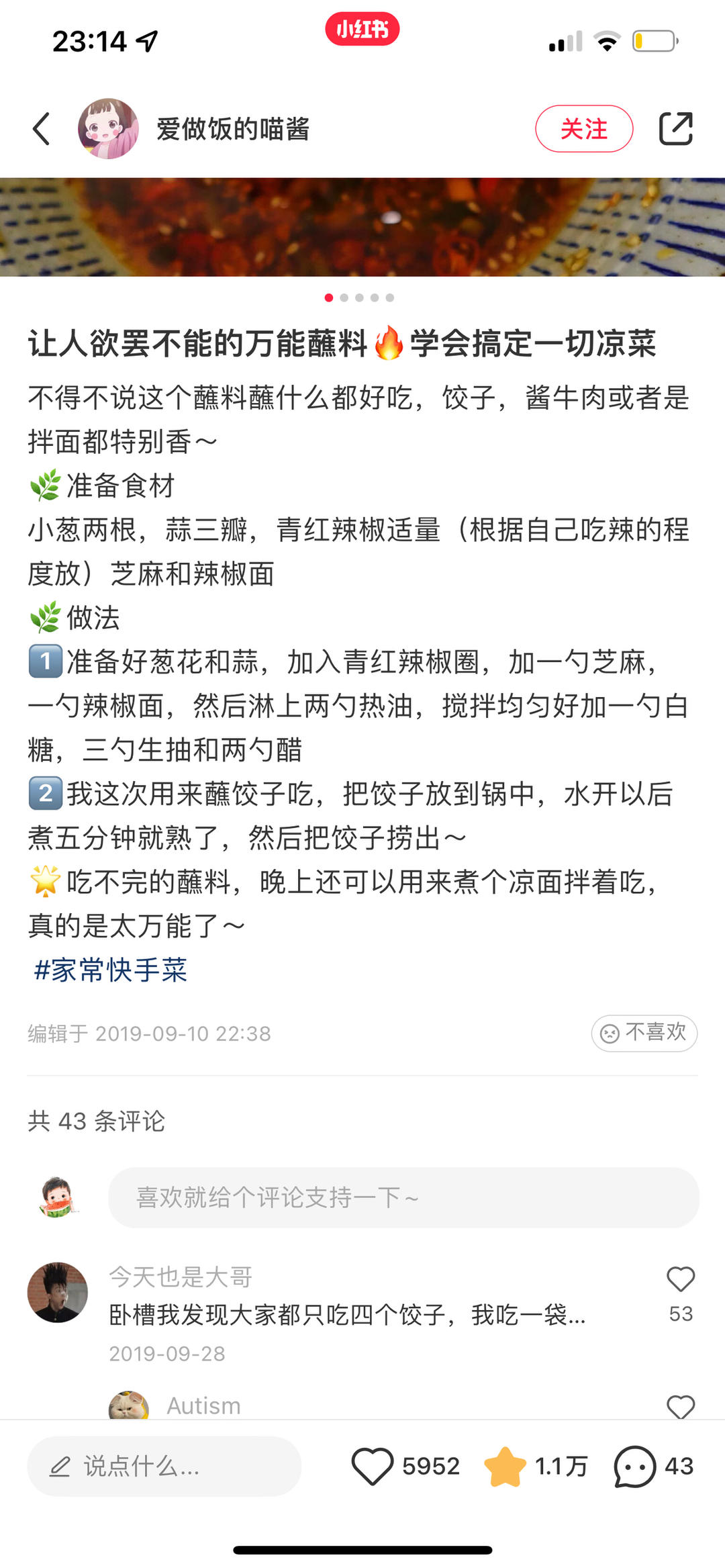Tap the 喜欢就给个评论支持一下 comment box
This screenshot has width=725, height=1568.
pos(403,1197)
